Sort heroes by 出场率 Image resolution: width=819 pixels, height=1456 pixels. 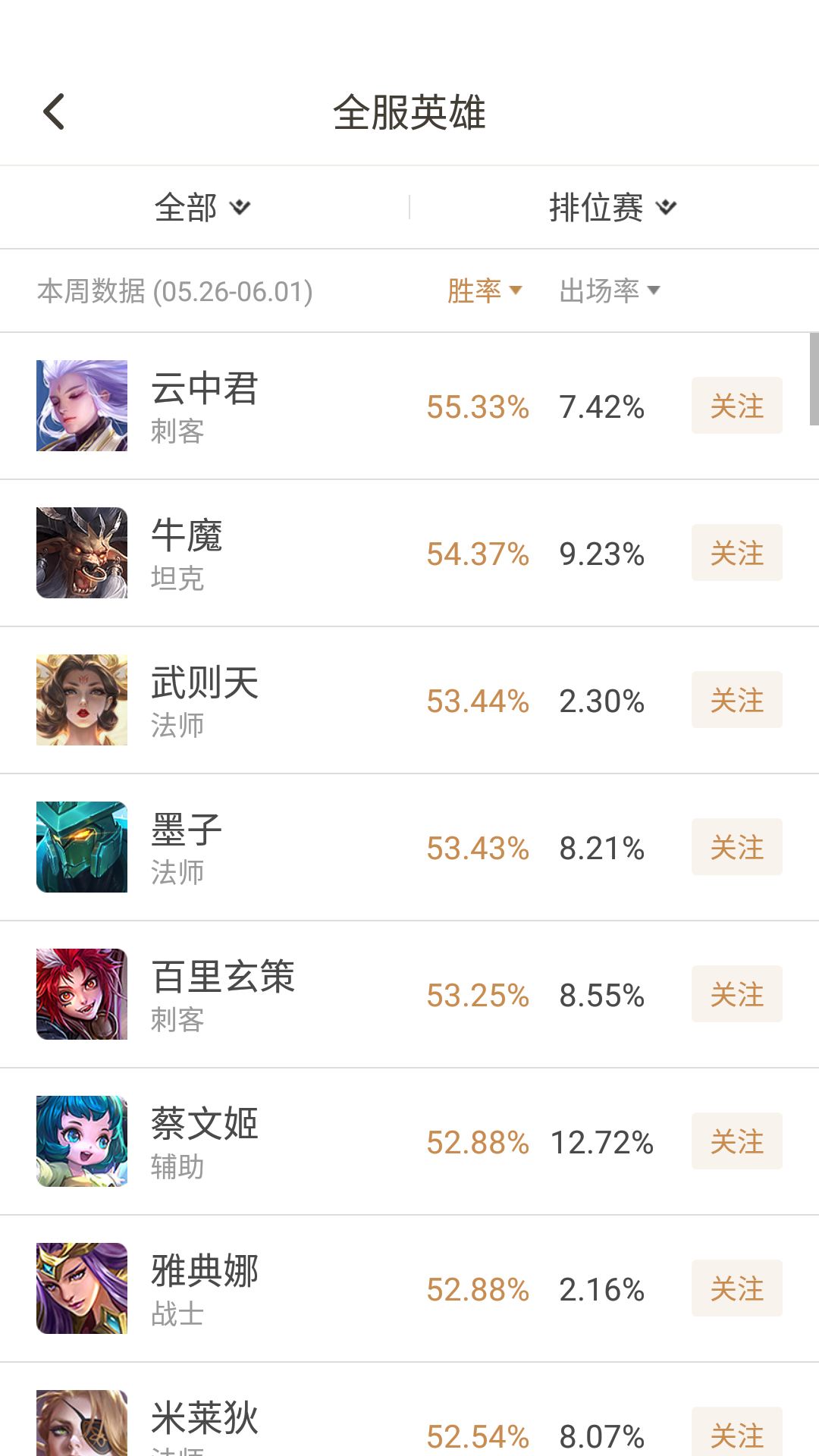click(x=609, y=290)
